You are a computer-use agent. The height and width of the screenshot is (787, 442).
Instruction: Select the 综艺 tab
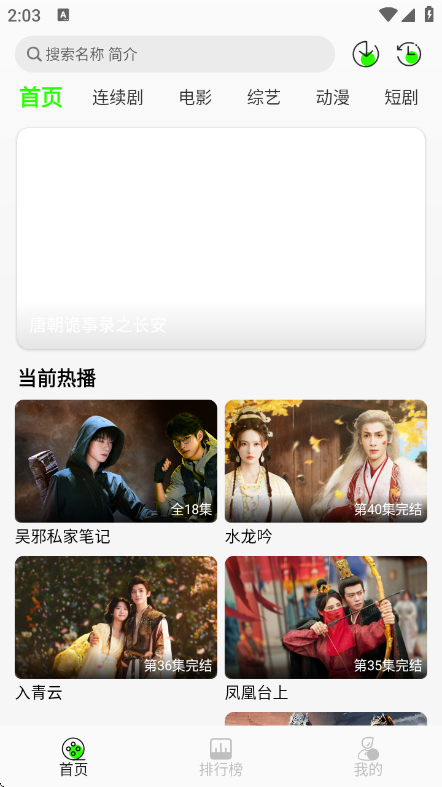(x=264, y=97)
